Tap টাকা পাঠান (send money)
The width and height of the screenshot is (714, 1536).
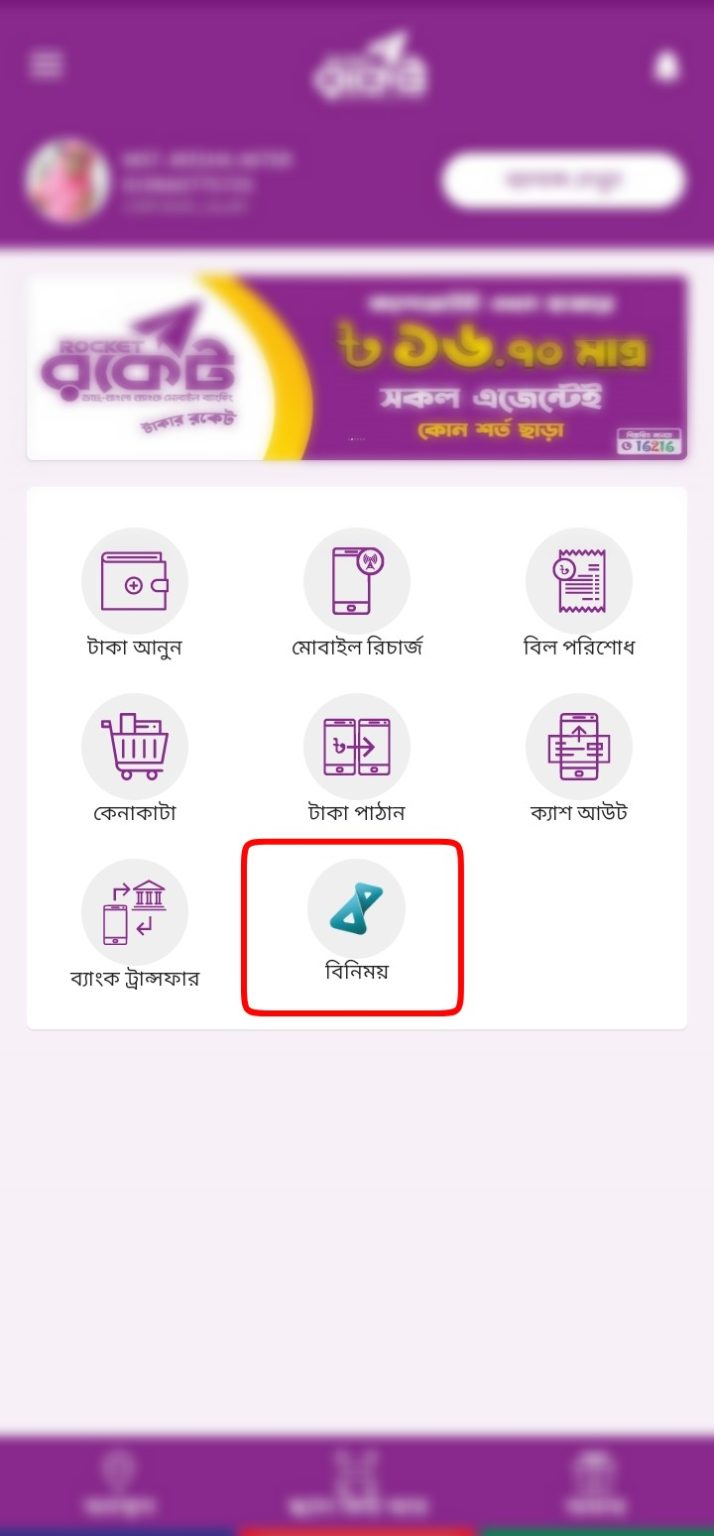(x=357, y=759)
